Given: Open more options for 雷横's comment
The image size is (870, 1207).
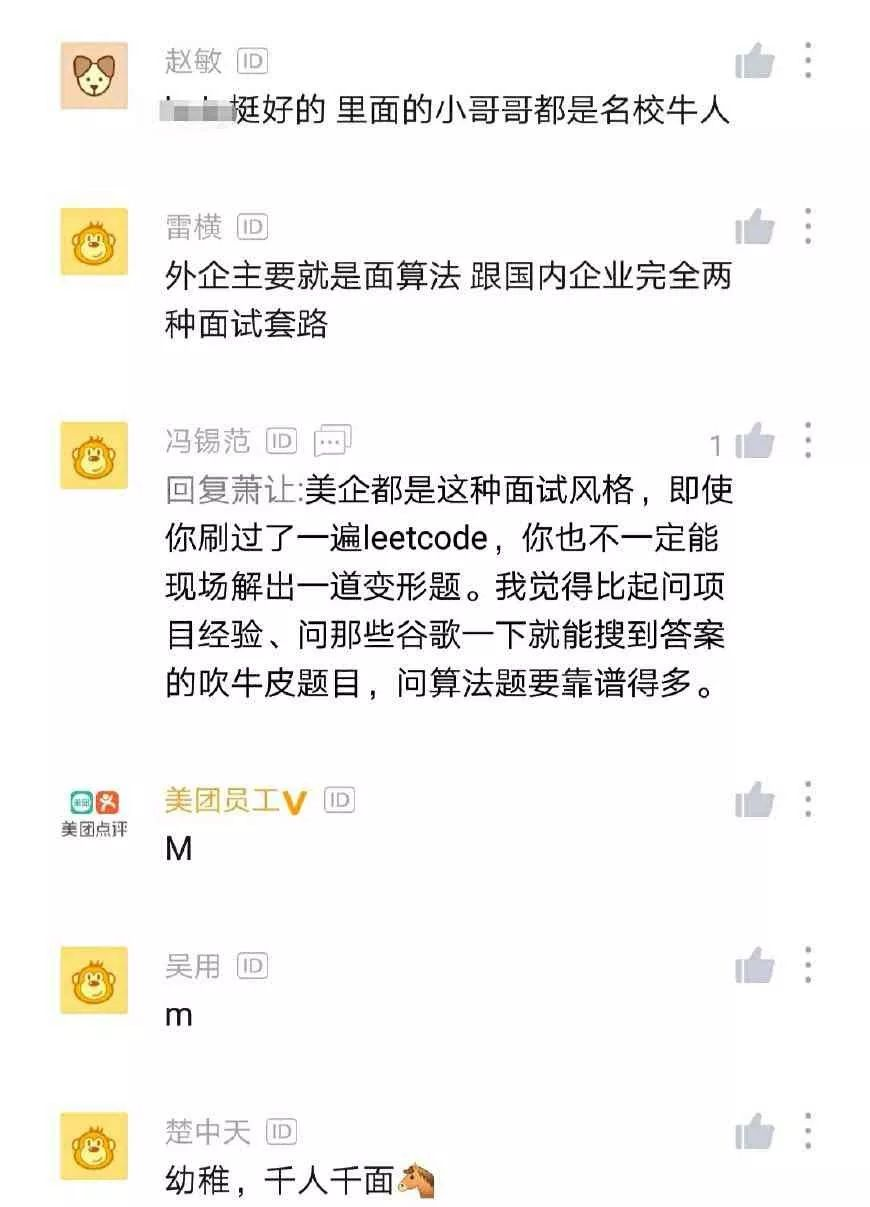Looking at the screenshot, I should [808, 228].
